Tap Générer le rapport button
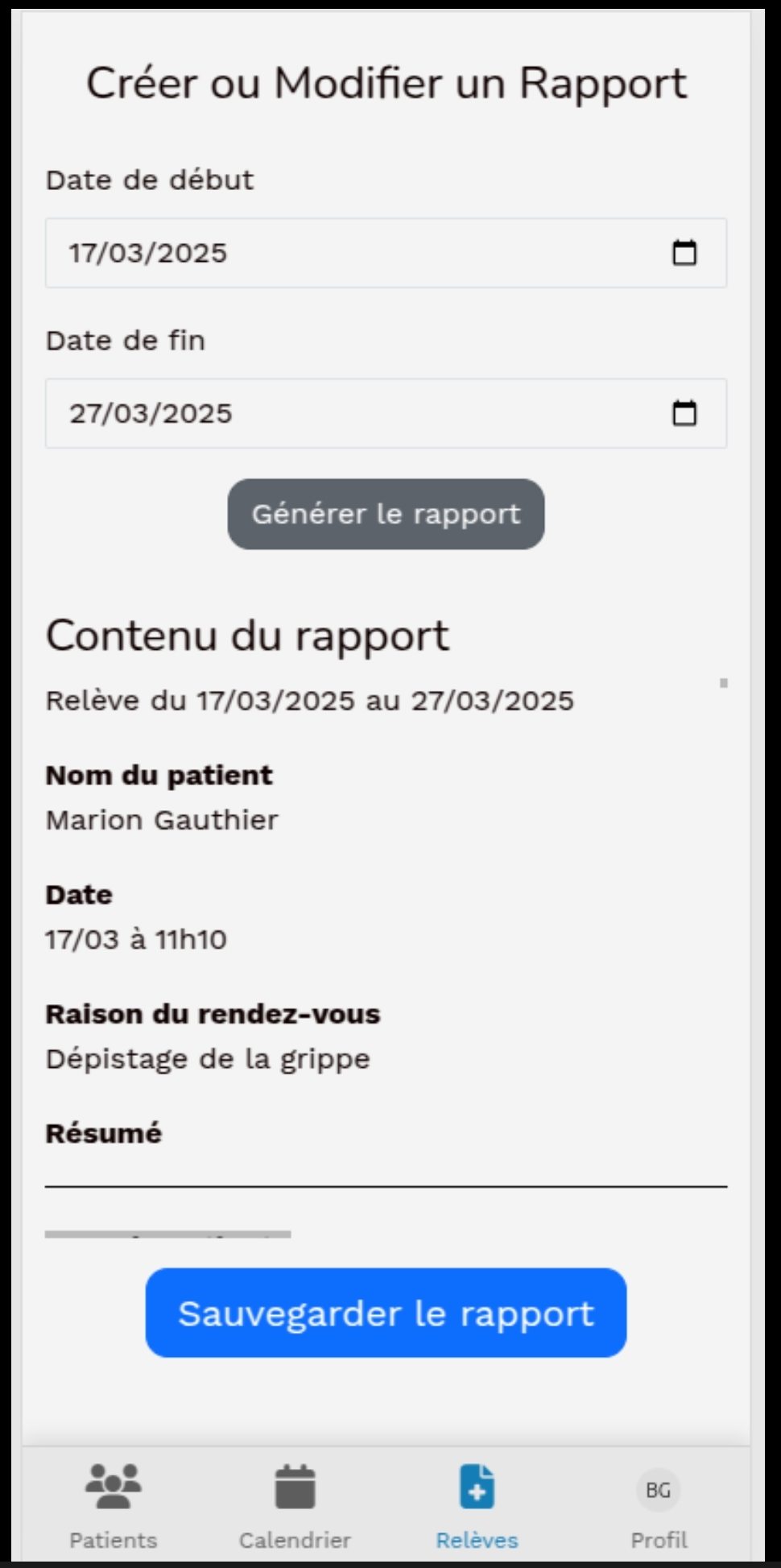This screenshot has height=1568, width=781. [x=386, y=515]
